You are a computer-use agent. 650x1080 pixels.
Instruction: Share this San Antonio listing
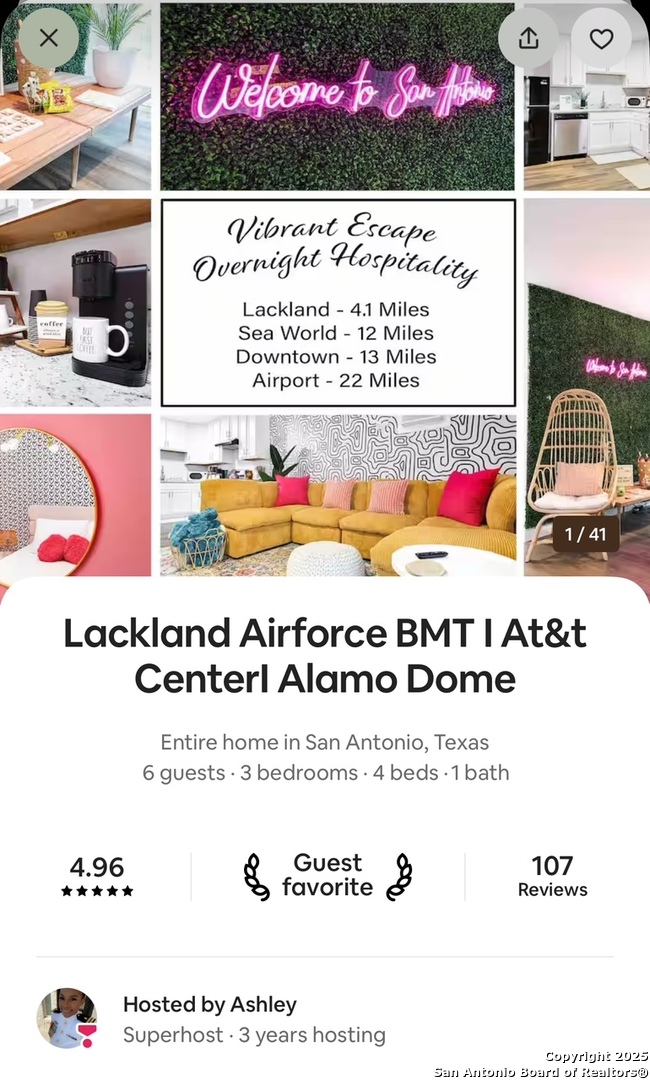(529, 39)
